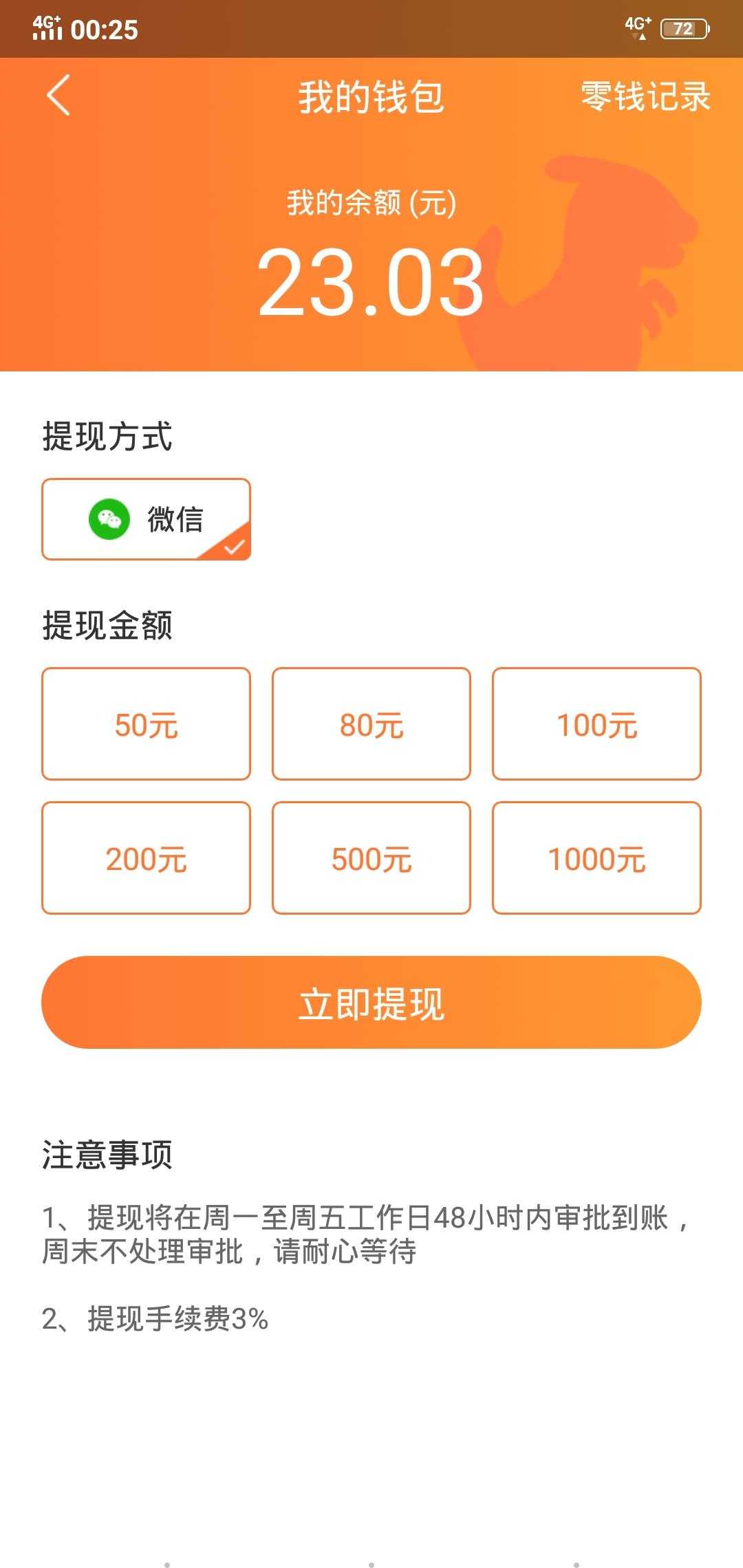Pick the 80元 amount option
This screenshot has width=743, height=1568.
coord(371,724)
